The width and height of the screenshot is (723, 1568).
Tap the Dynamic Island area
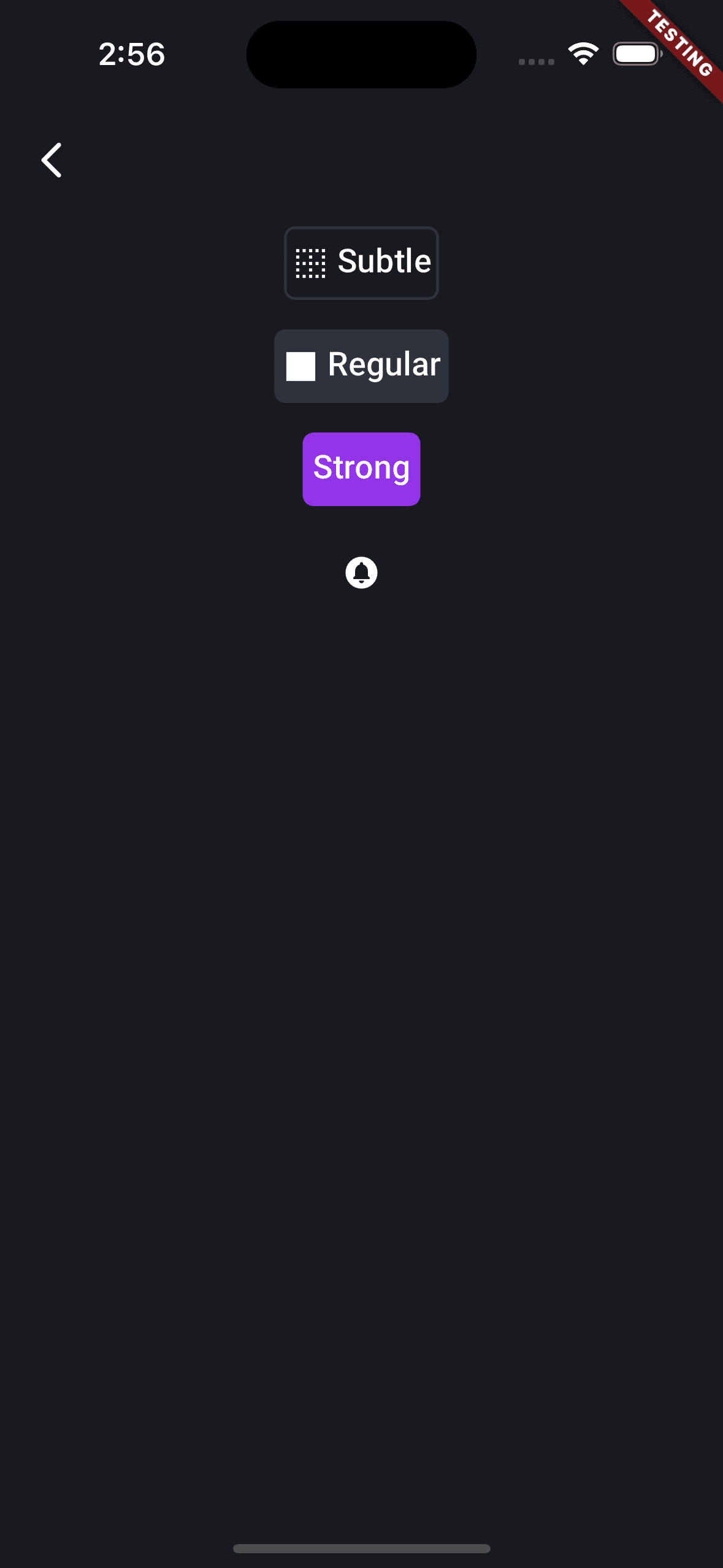[x=361, y=54]
